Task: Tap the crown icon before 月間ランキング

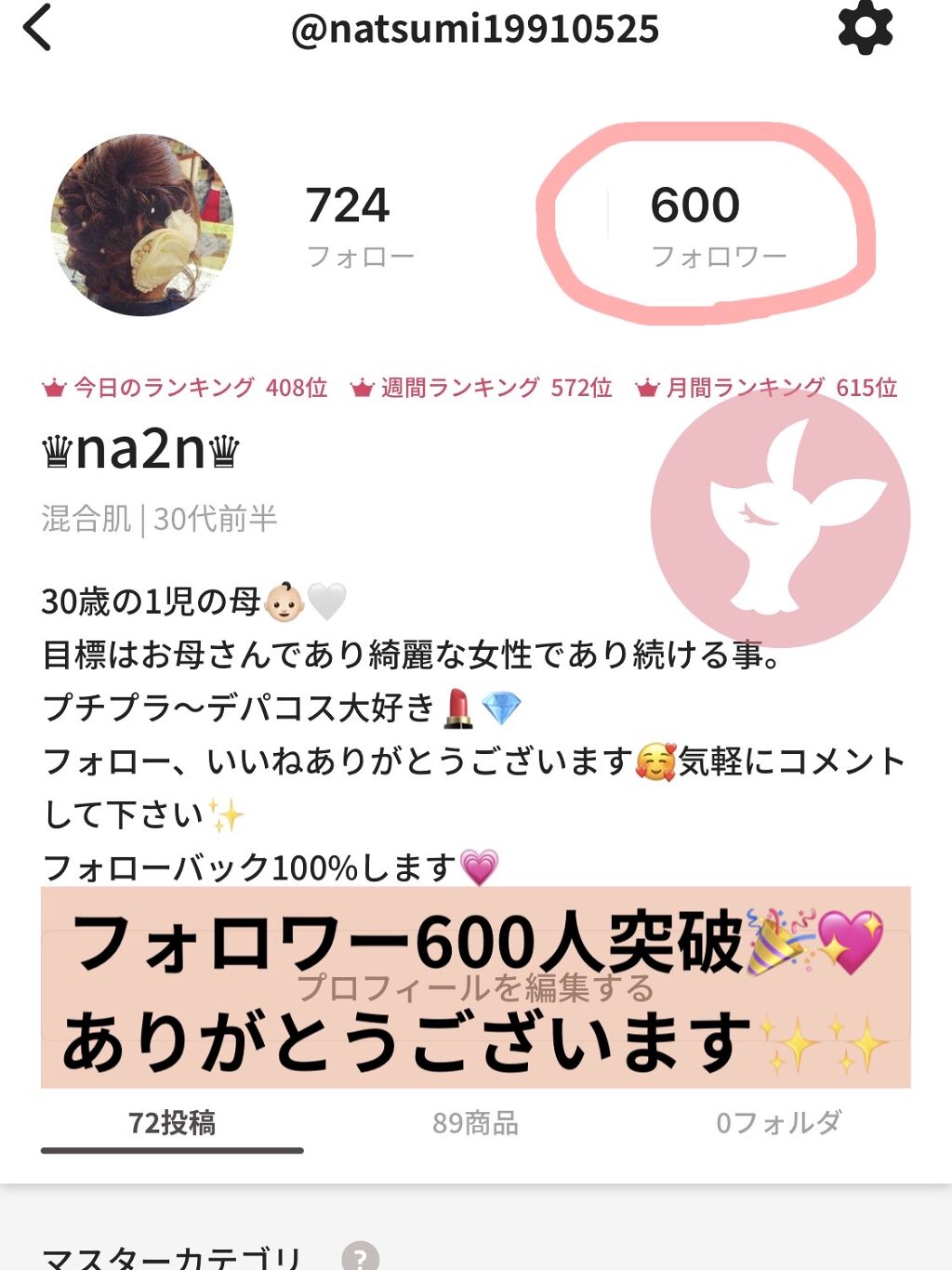Action: point(645,389)
